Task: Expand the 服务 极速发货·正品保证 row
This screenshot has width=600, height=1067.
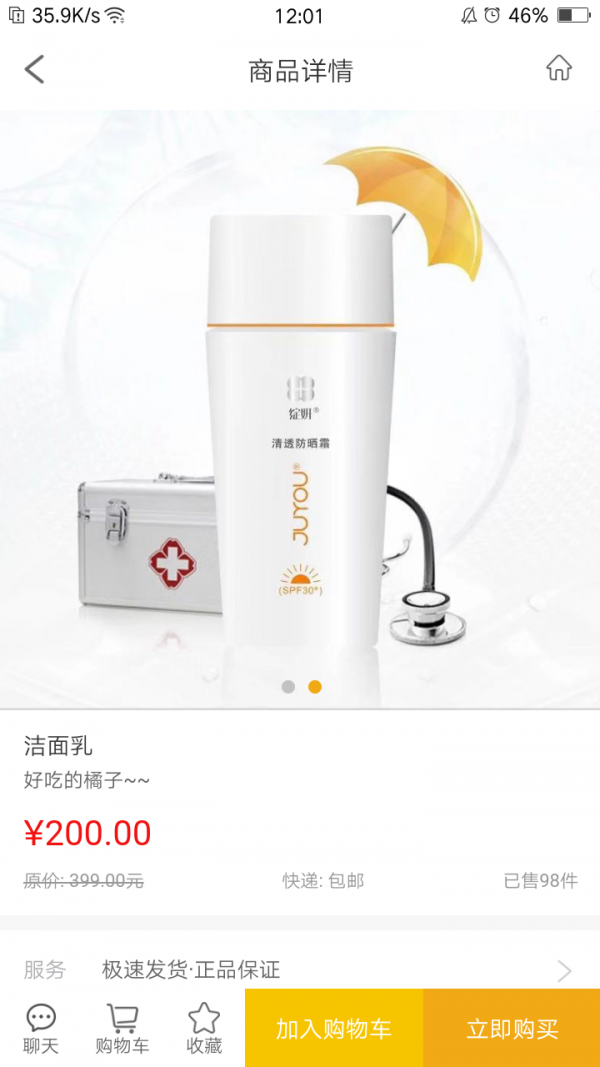Action: pyautogui.click(x=300, y=969)
